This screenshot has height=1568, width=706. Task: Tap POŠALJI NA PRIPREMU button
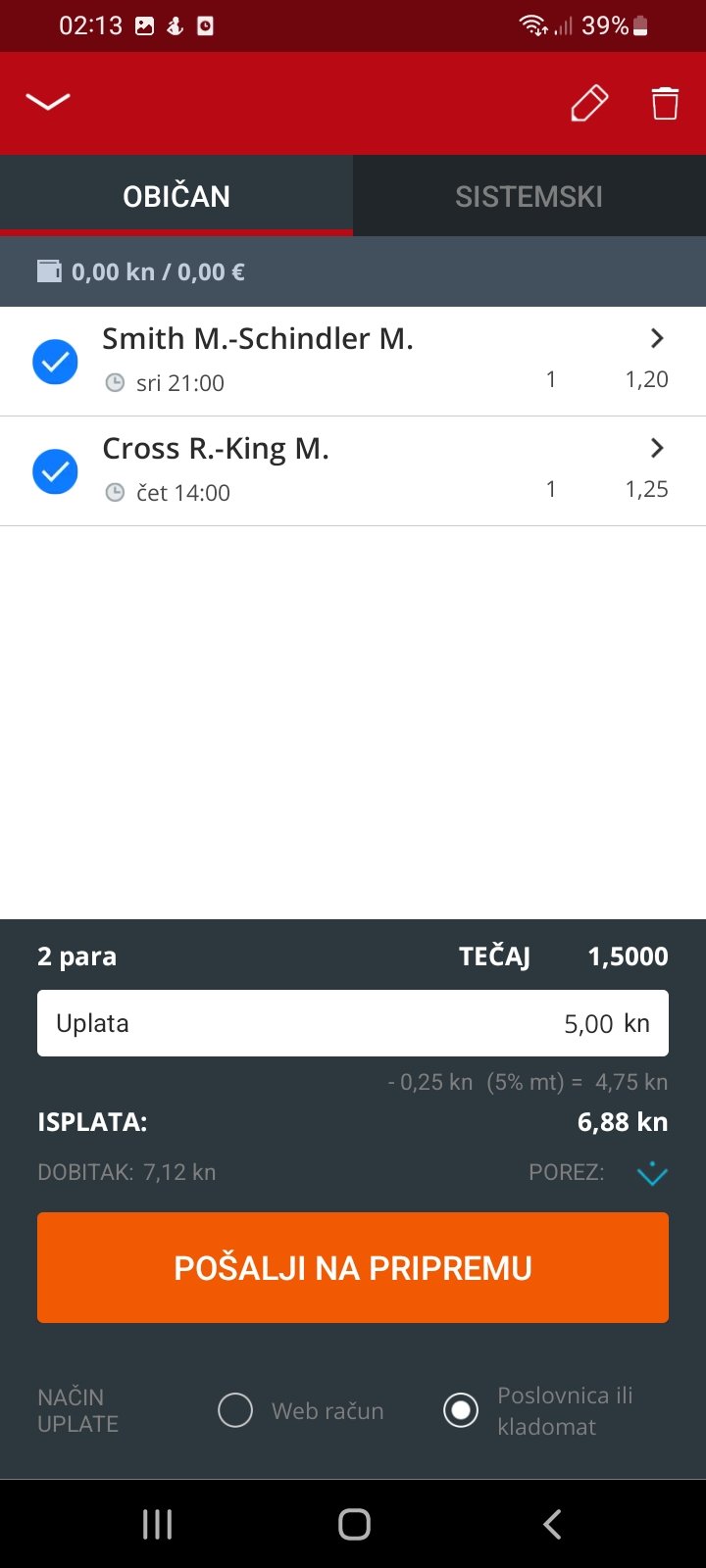pyautogui.click(x=353, y=1267)
